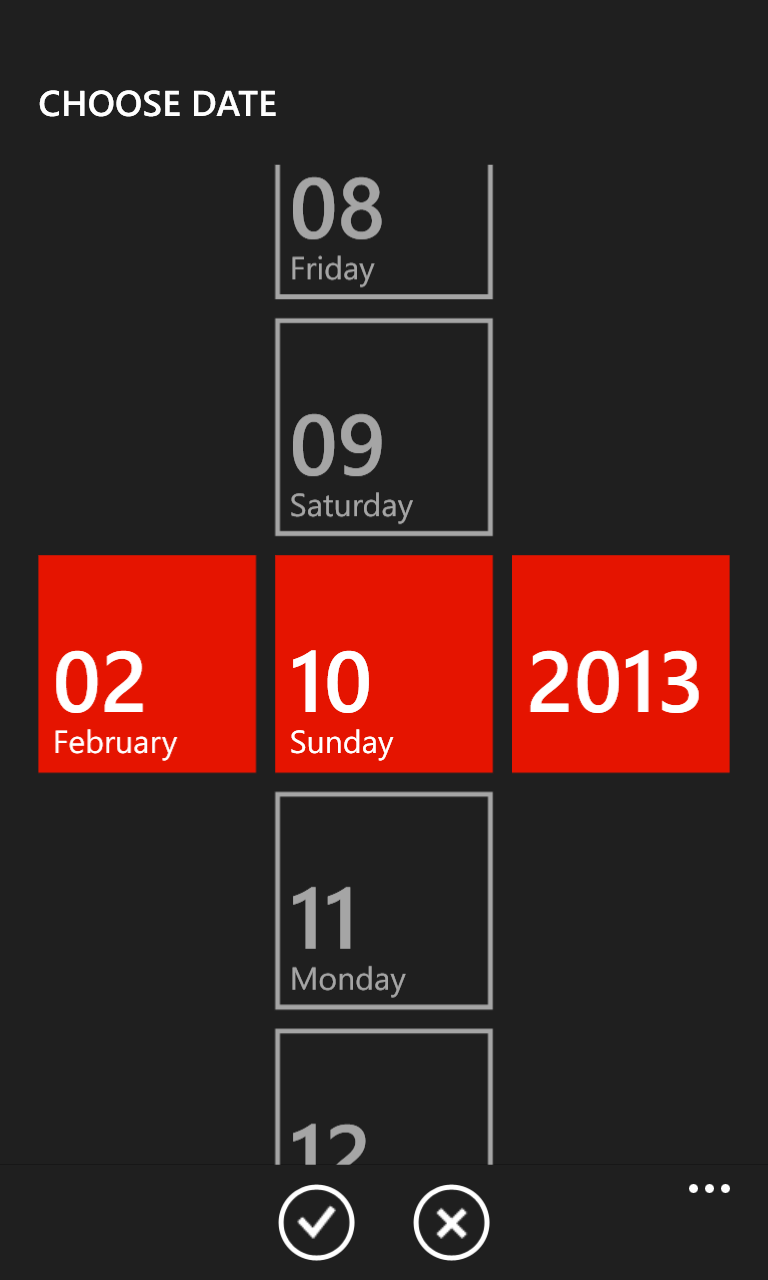
Task: Pick day 09 Saturday
Action: [384, 427]
